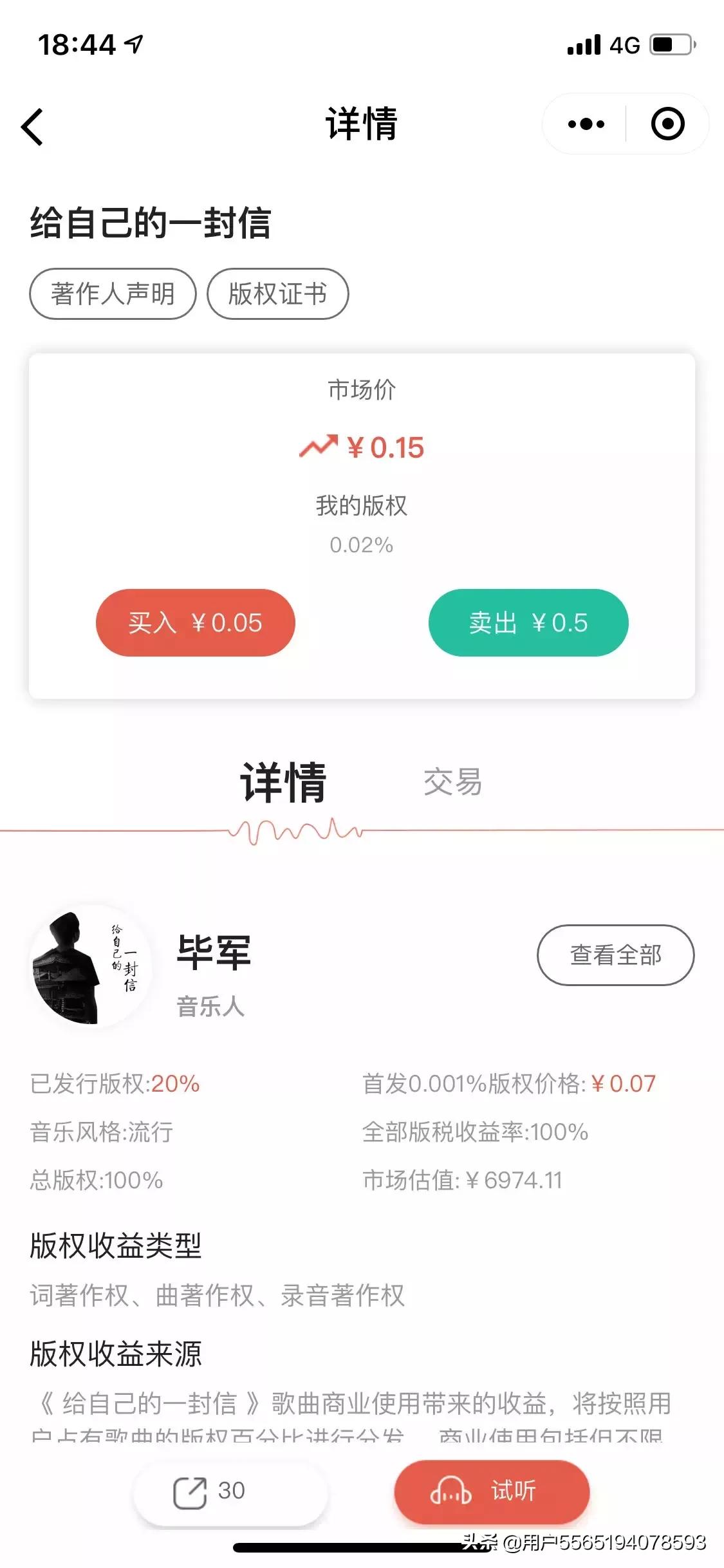Tap 买入 ¥0.05 to buy copyright
The width and height of the screenshot is (724, 1568).
tap(196, 622)
